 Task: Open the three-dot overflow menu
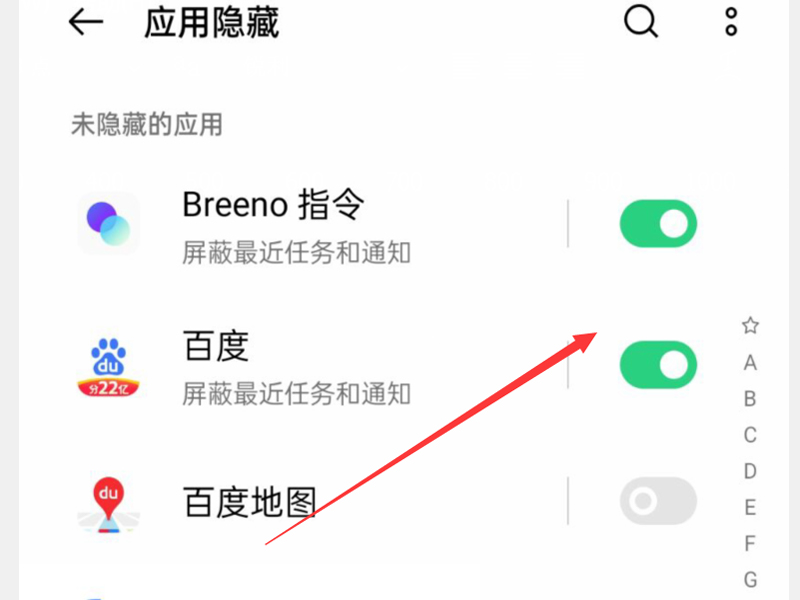point(732,22)
